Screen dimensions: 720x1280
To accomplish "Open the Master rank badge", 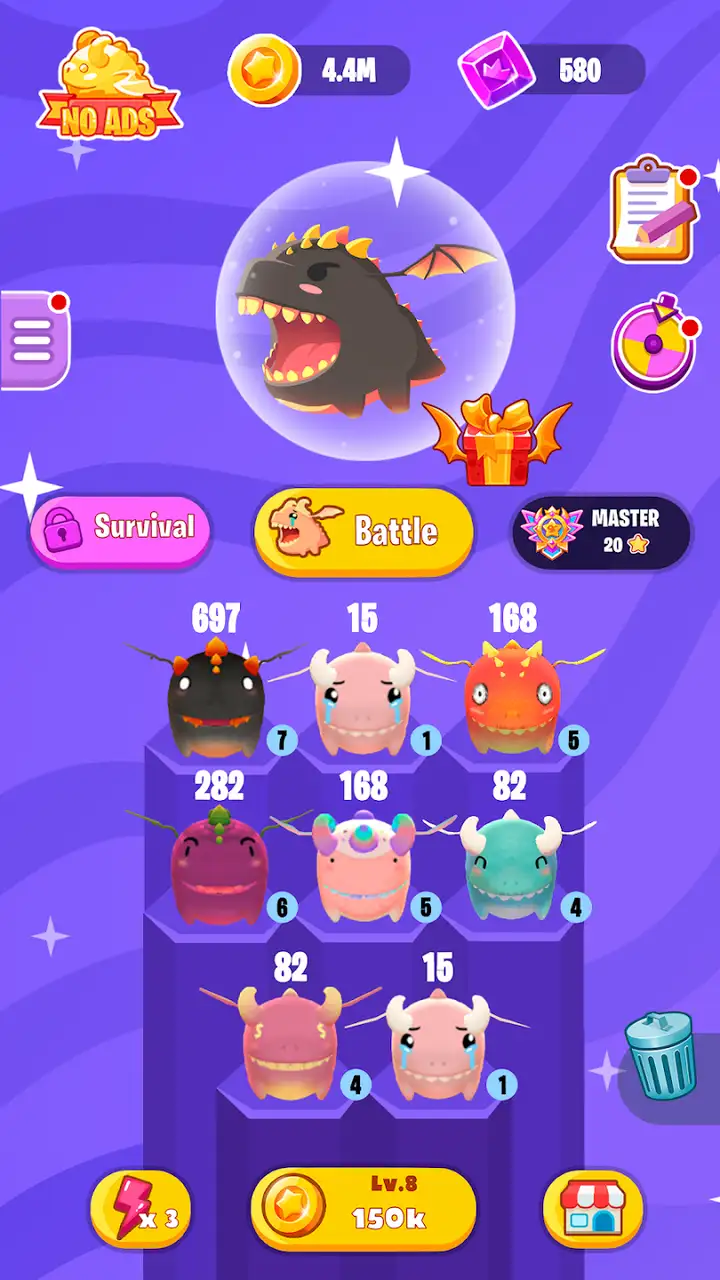I will click(x=602, y=532).
